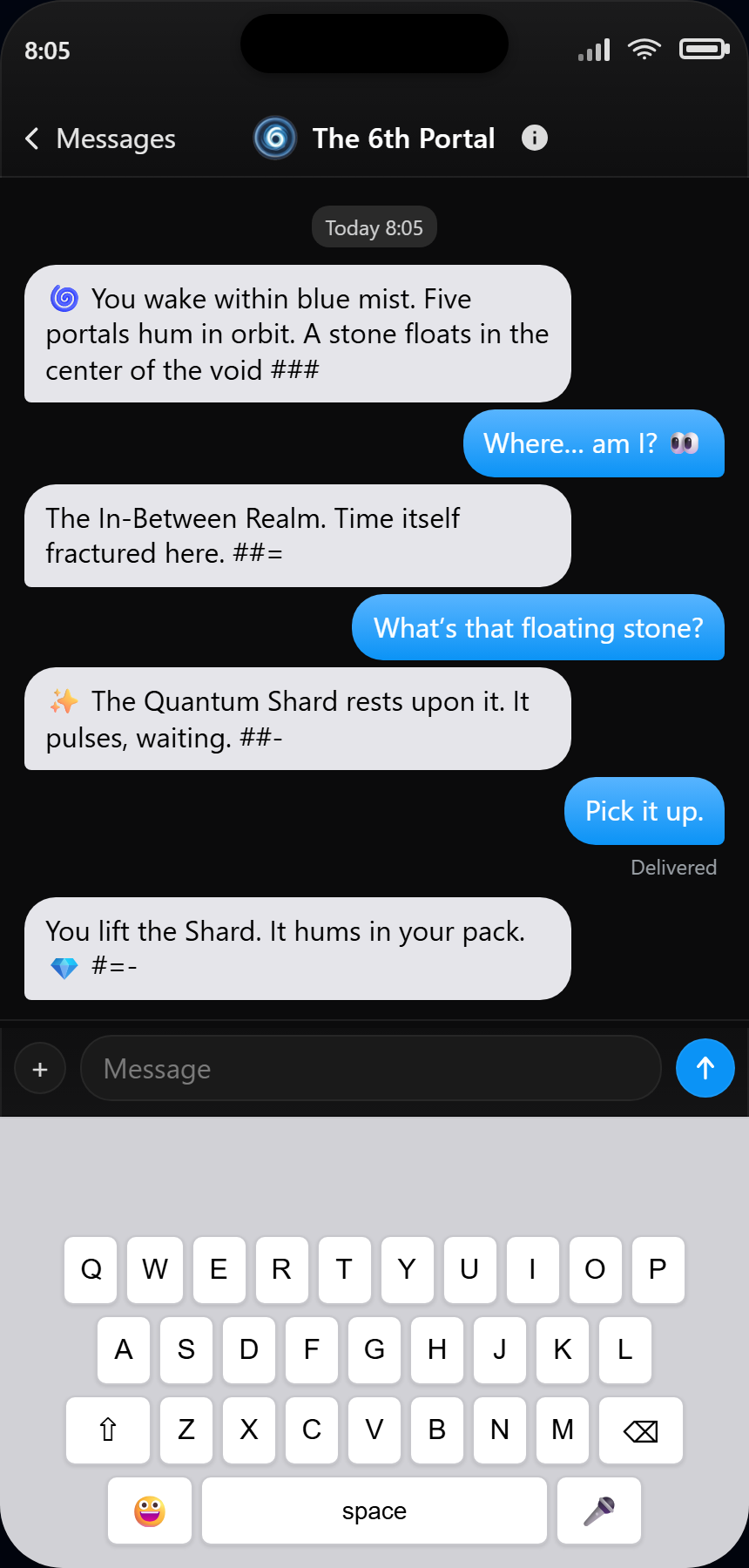Send the message with the arrow button

coord(705,1068)
